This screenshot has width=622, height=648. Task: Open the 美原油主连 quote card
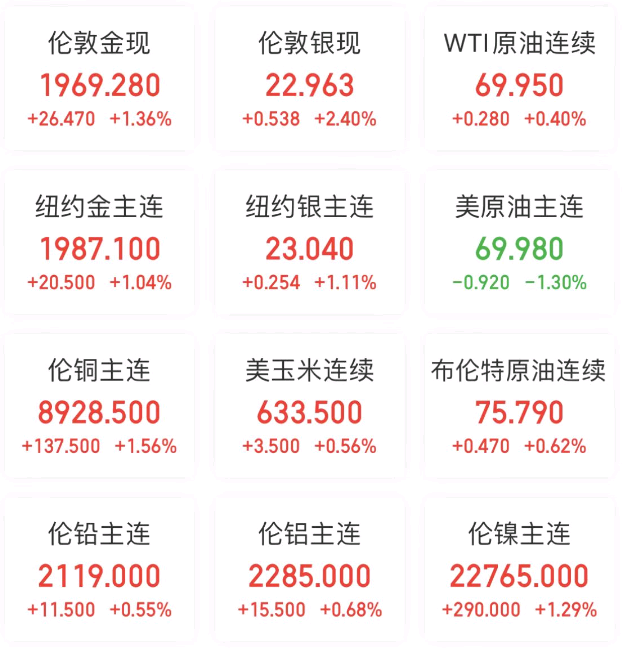[x=519, y=246]
